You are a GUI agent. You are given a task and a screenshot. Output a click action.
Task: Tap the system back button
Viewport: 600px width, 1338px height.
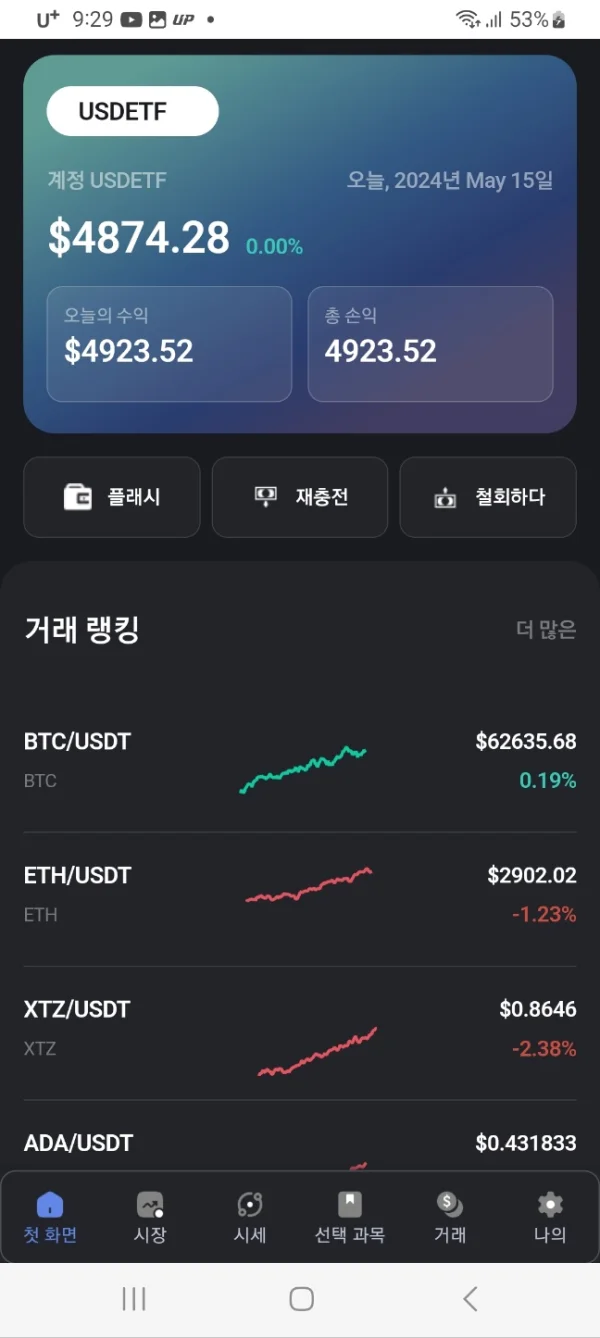pyautogui.click(x=470, y=1299)
